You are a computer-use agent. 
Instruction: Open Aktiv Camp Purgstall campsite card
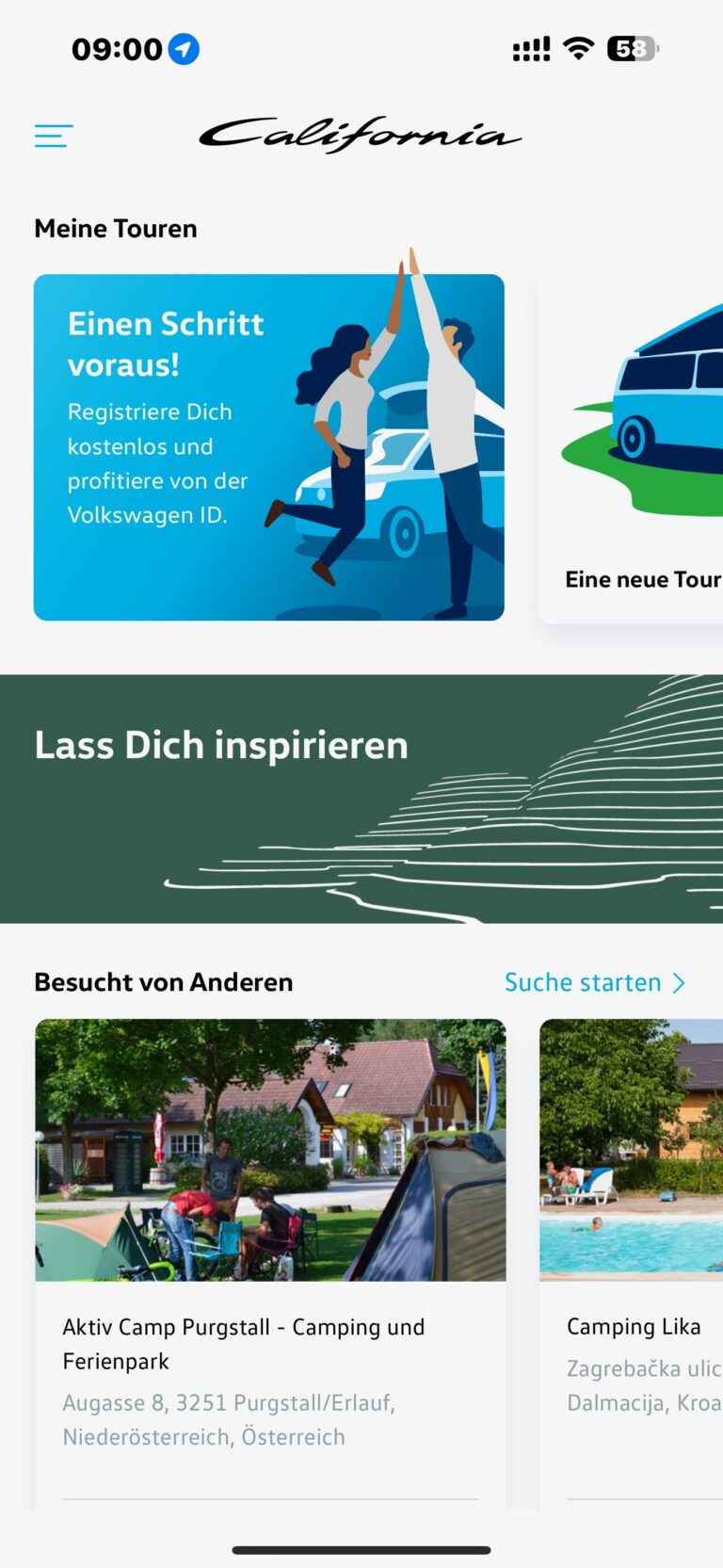(x=270, y=1262)
